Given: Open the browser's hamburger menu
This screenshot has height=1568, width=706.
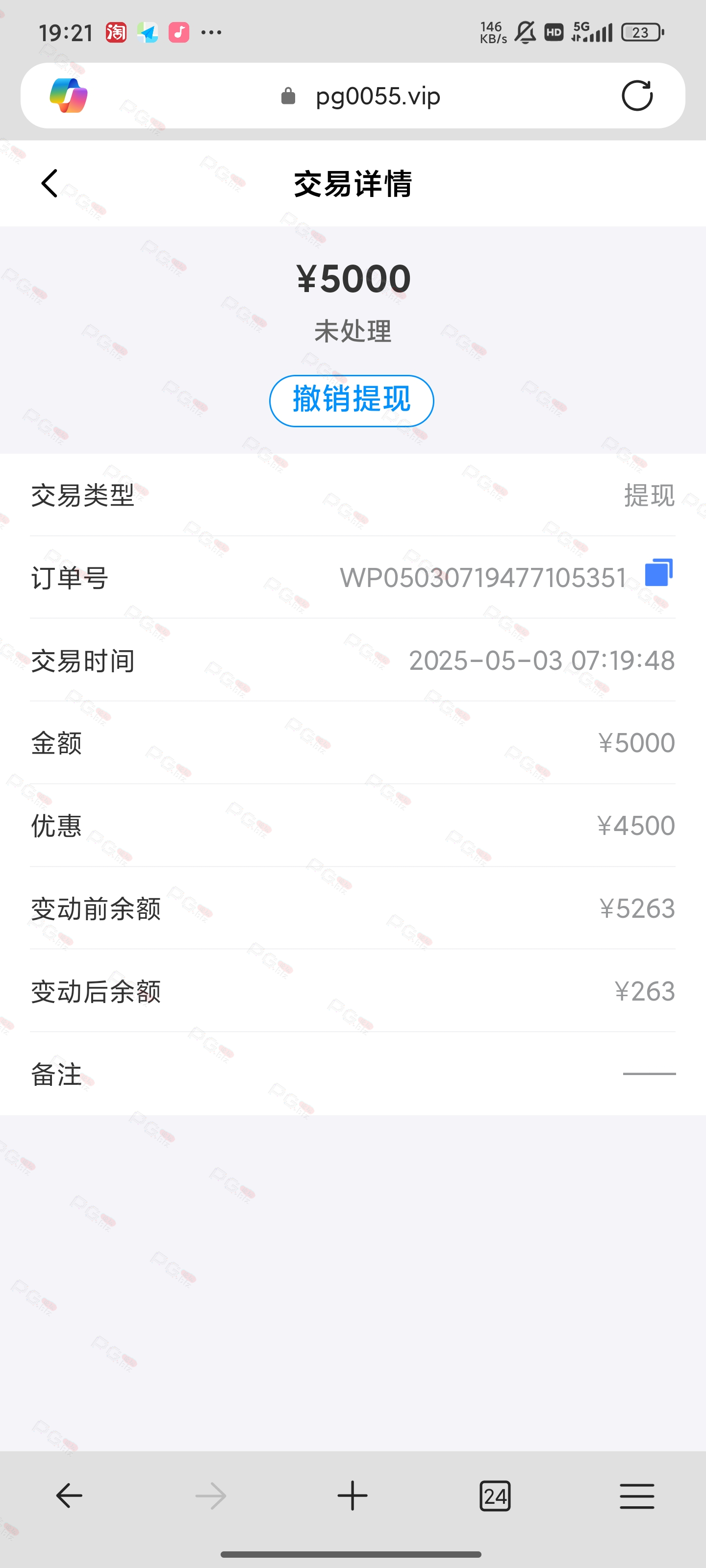Looking at the screenshot, I should coord(637,1495).
